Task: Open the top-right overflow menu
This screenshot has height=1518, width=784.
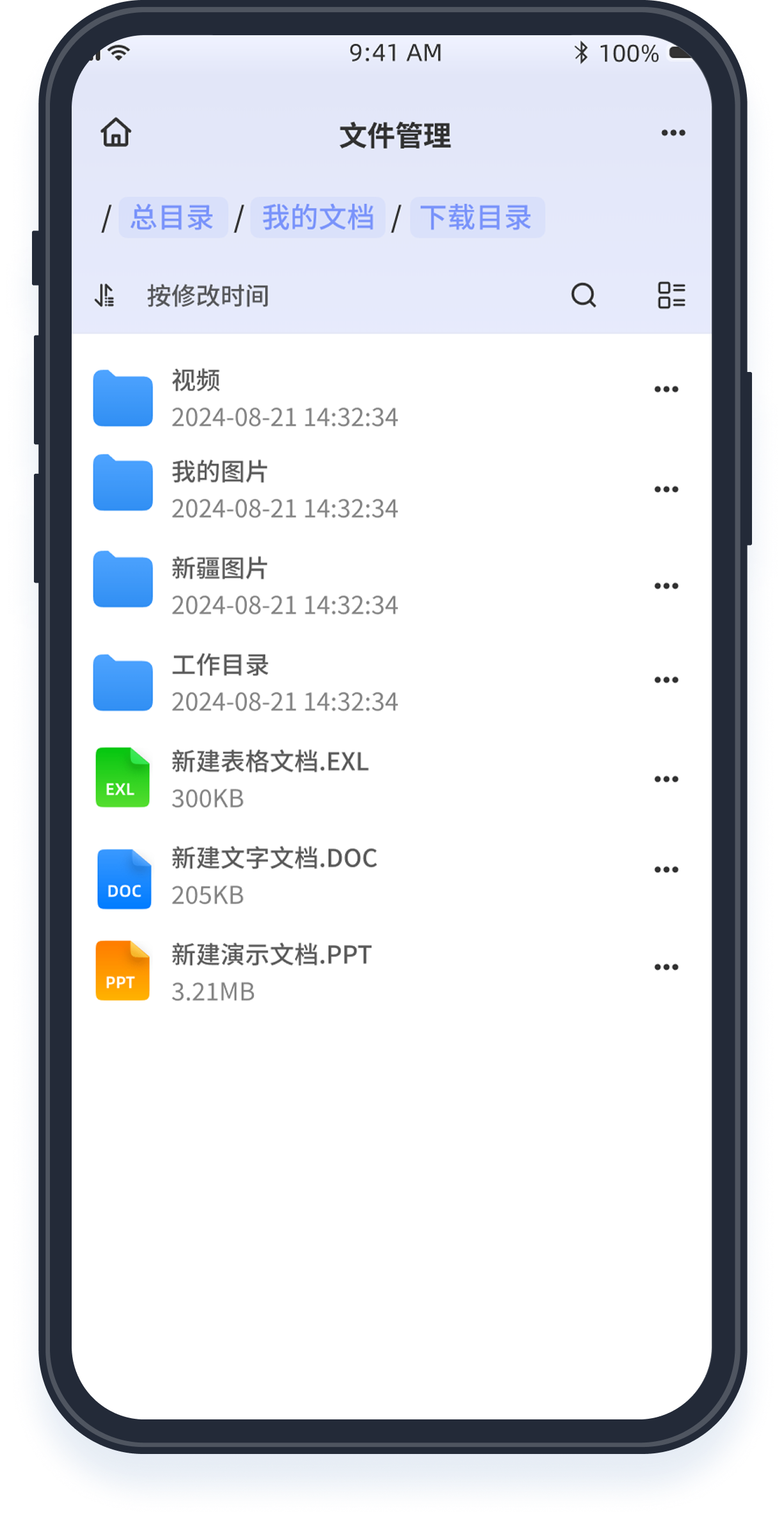Action: [x=672, y=133]
